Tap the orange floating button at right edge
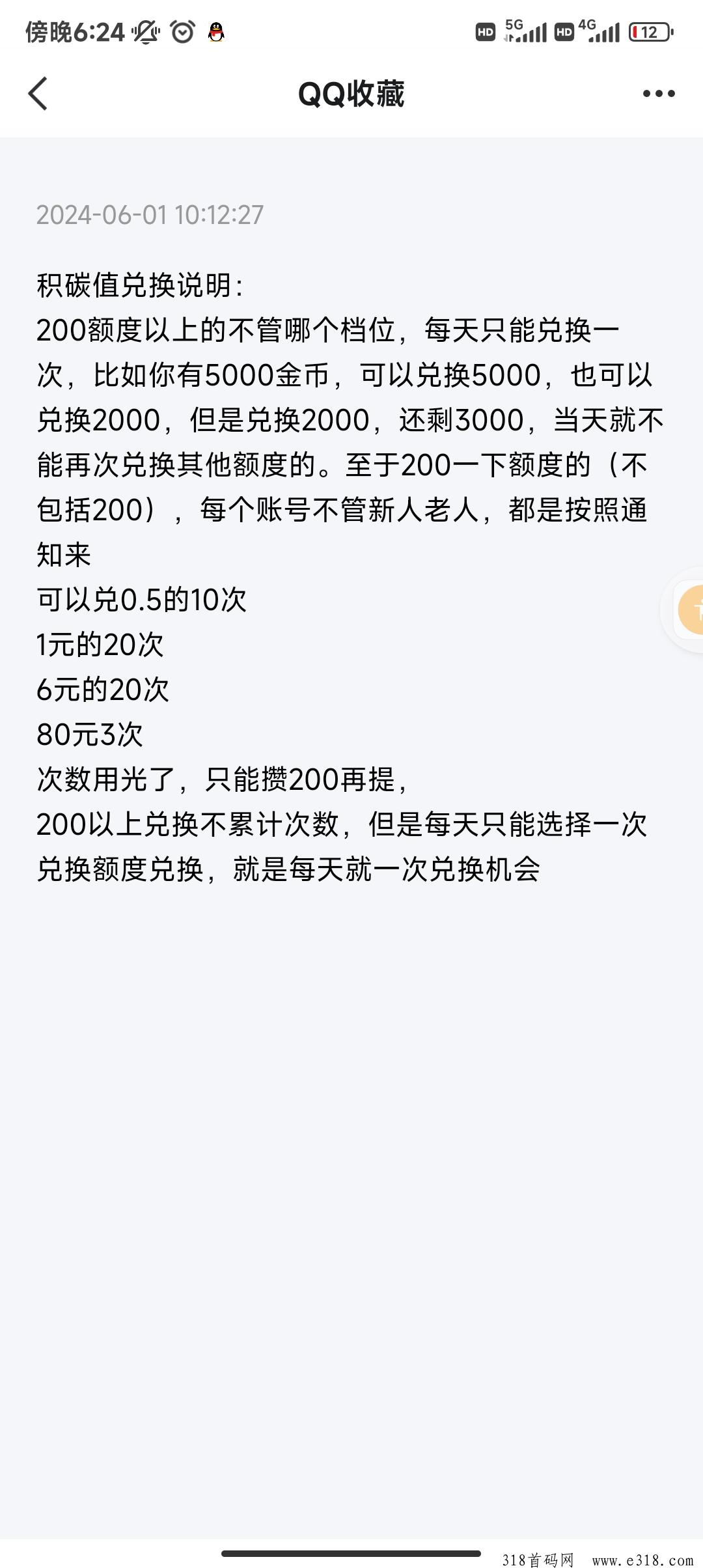This screenshot has width=703, height=1568. (x=691, y=609)
